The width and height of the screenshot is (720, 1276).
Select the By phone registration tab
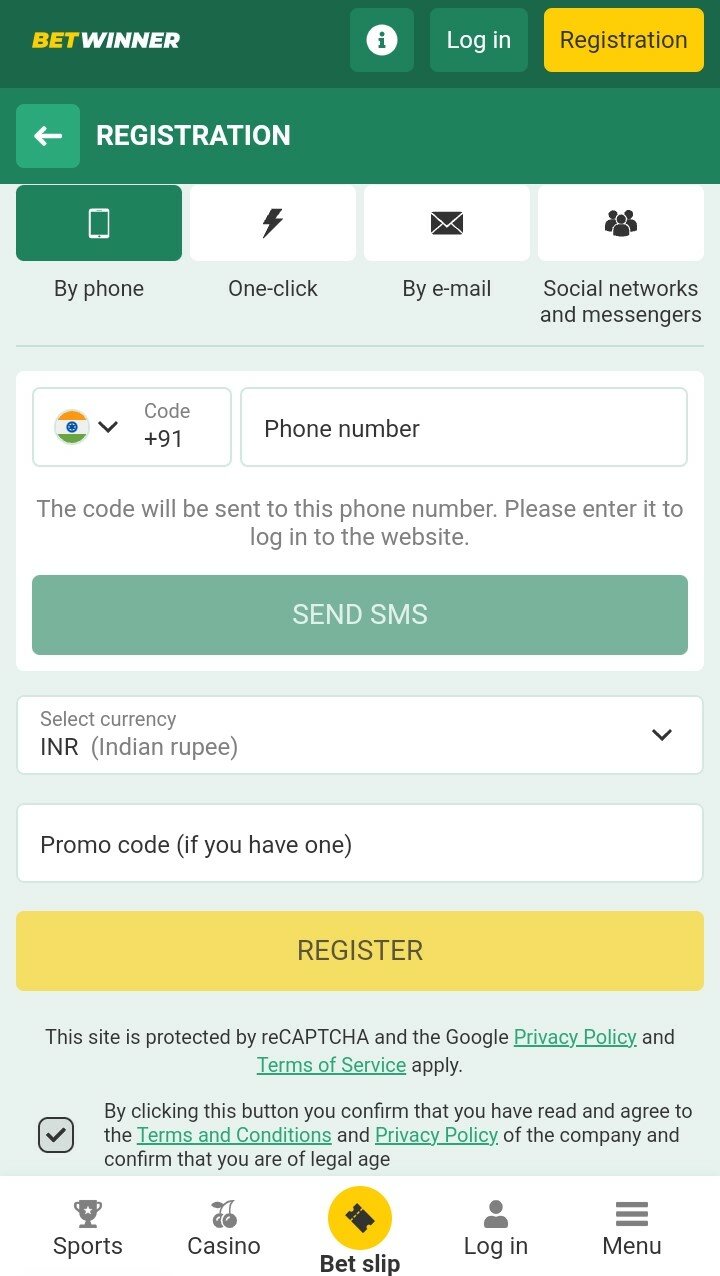pos(99,223)
